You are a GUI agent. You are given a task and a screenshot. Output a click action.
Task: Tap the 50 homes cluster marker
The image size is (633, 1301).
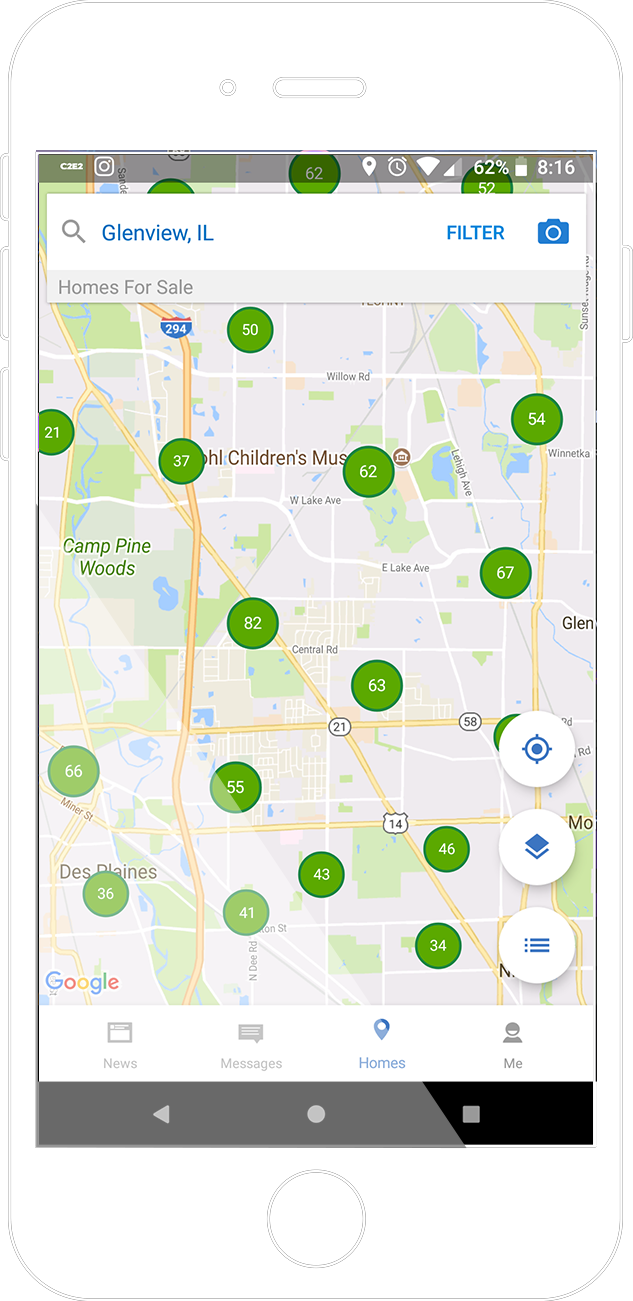click(x=250, y=329)
